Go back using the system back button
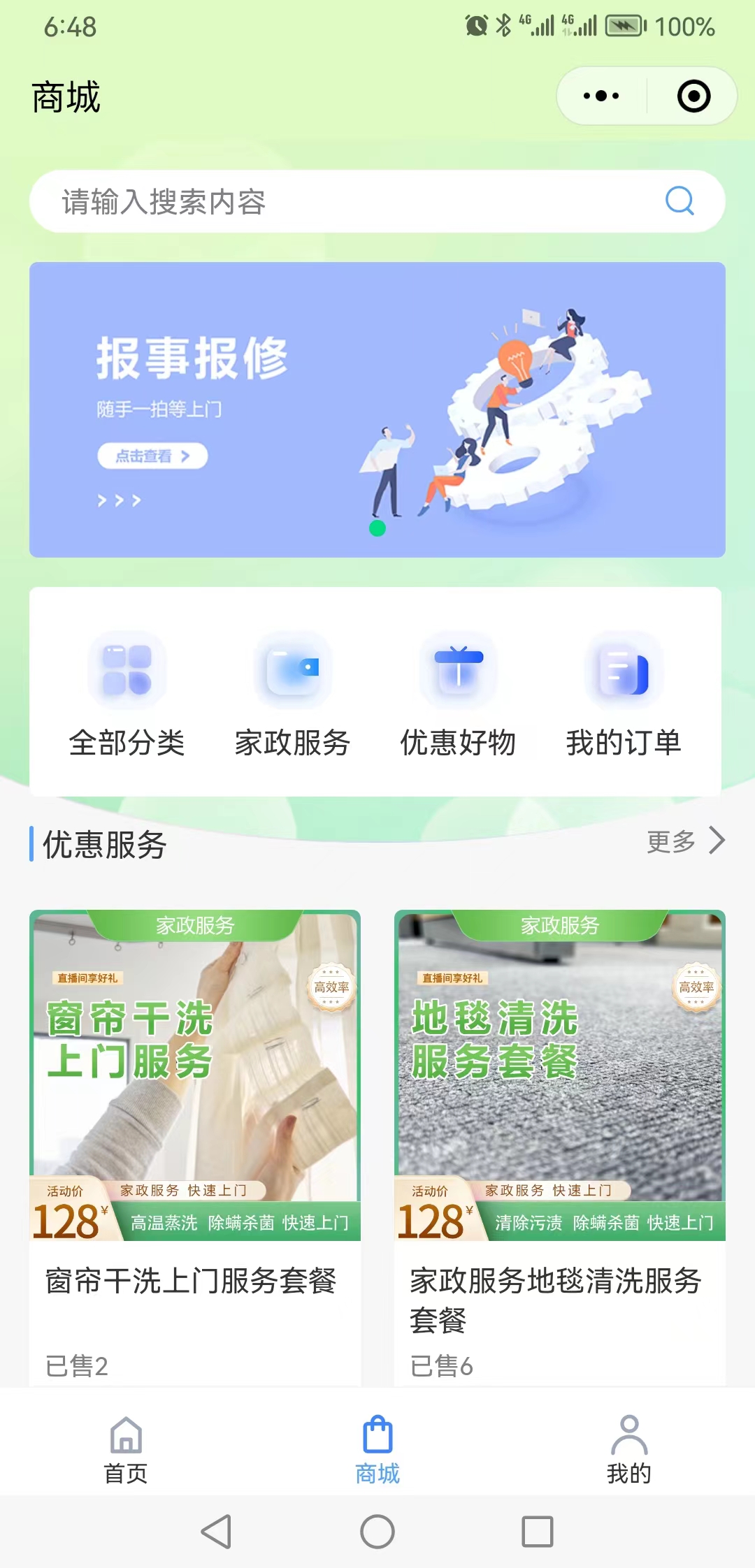The image size is (755, 1568). (216, 1532)
